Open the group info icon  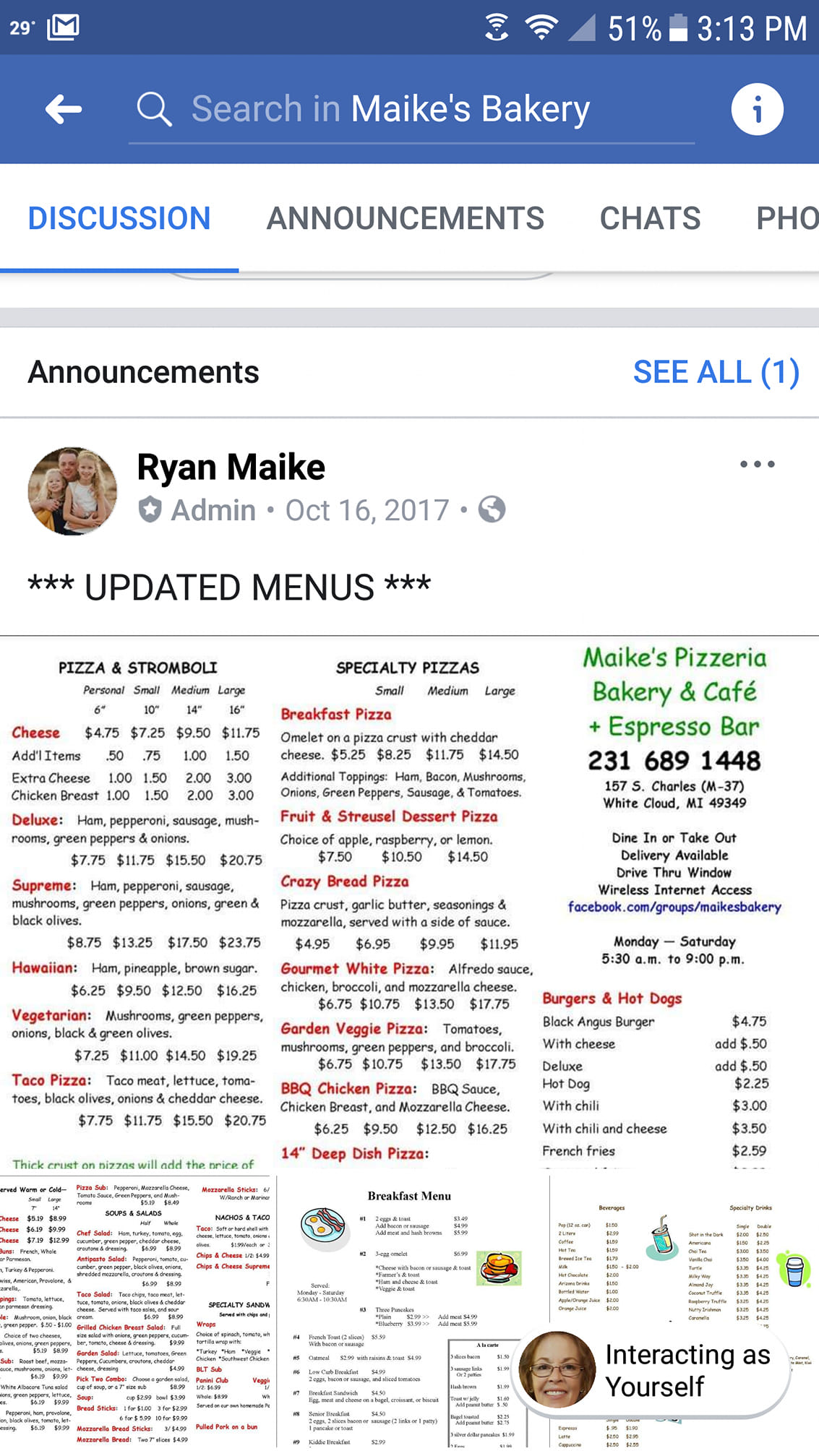coord(757,110)
